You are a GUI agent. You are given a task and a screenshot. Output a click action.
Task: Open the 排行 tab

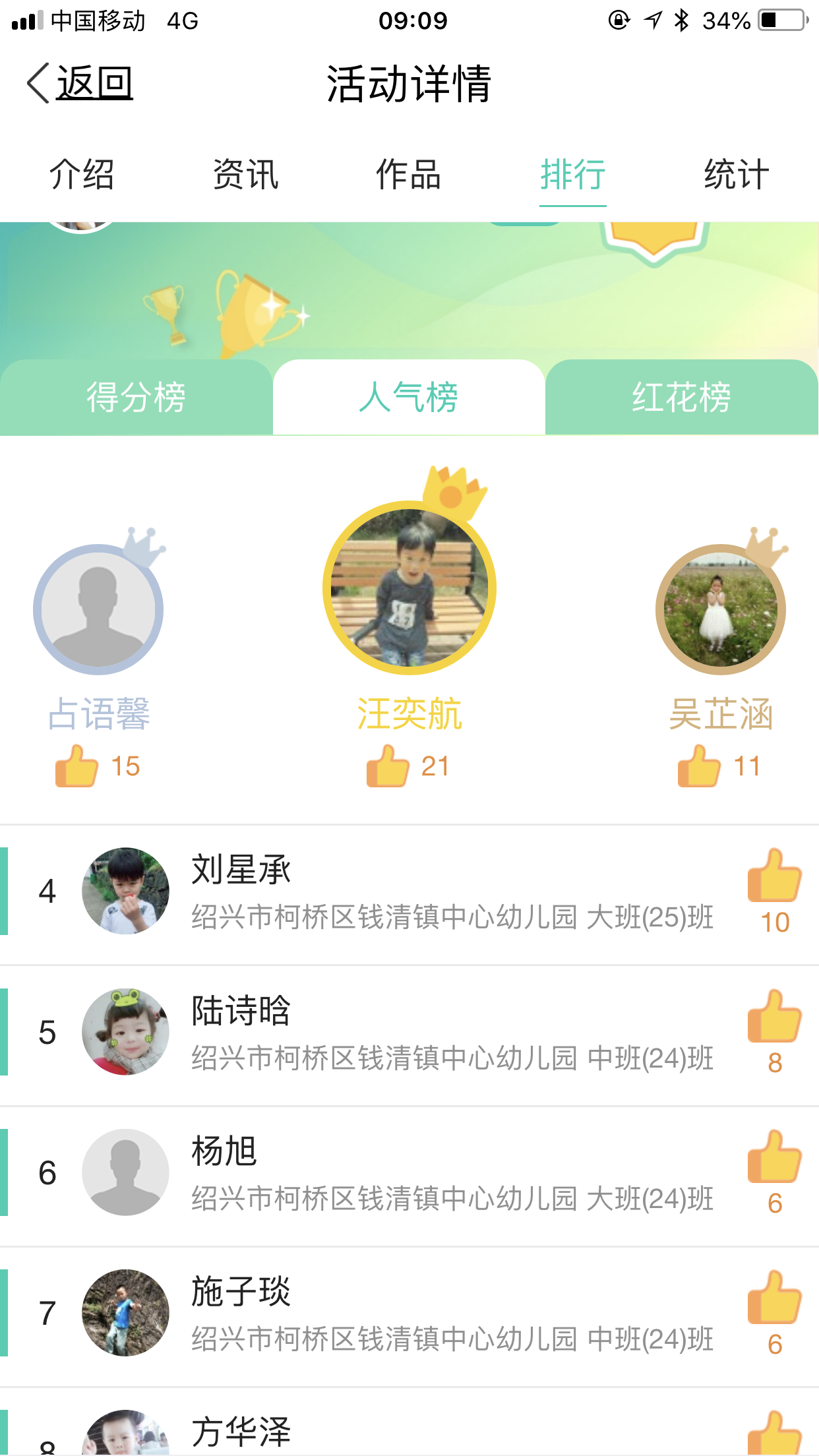pyautogui.click(x=572, y=175)
